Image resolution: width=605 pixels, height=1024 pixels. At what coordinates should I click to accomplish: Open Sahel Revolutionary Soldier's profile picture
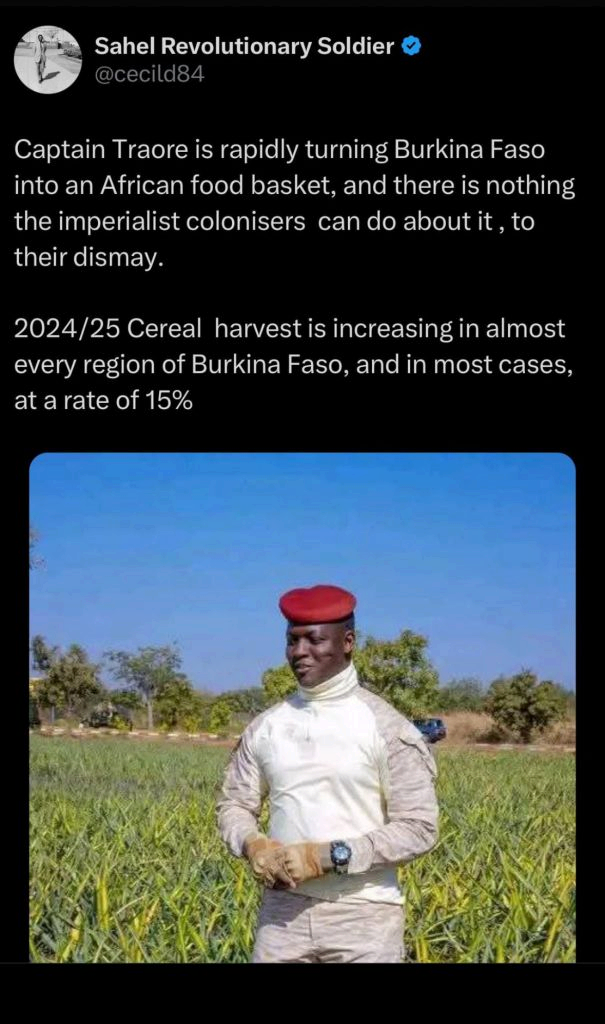point(48,60)
